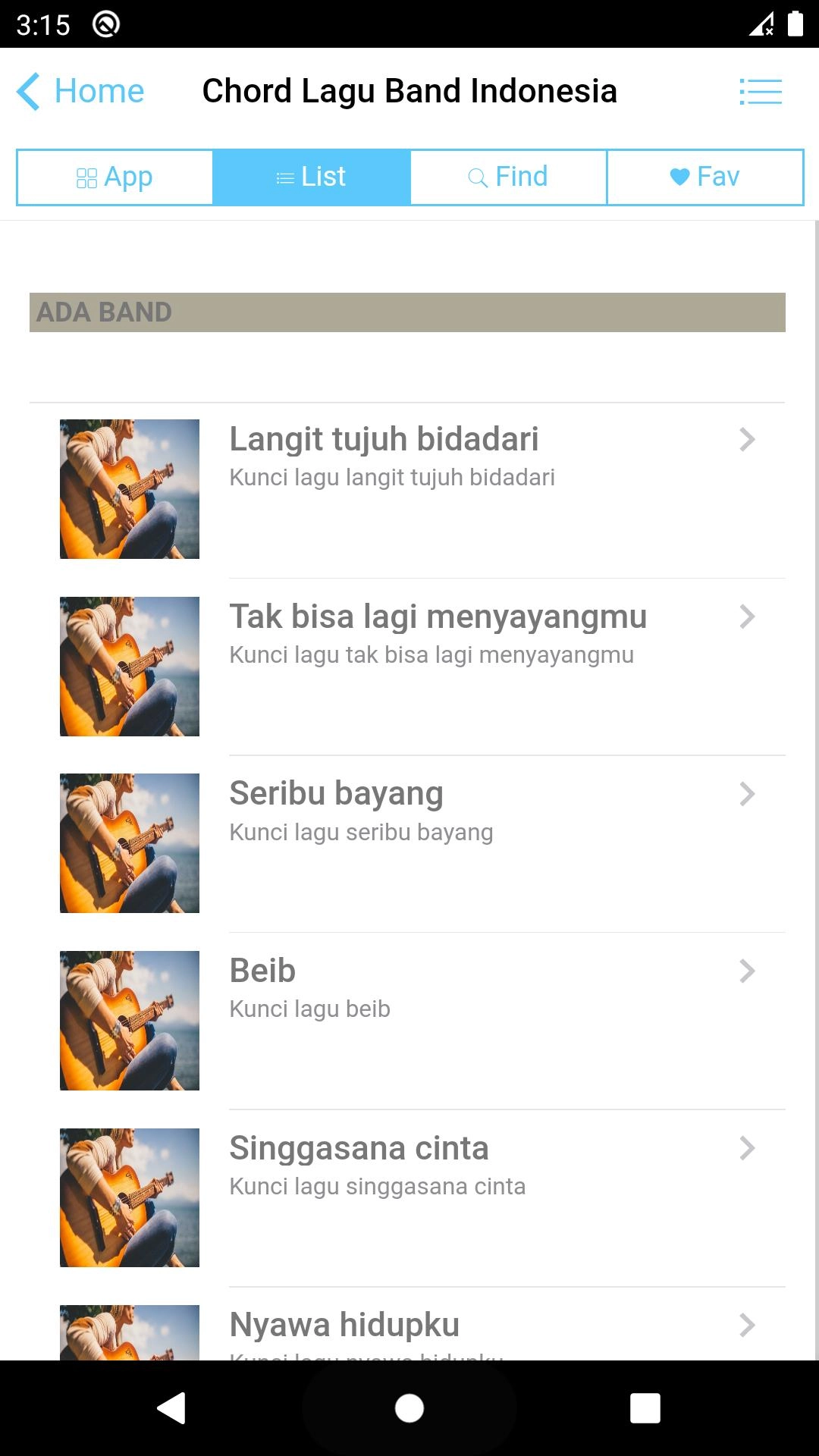Open the Fav tab
819x1456 pixels.
(704, 177)
